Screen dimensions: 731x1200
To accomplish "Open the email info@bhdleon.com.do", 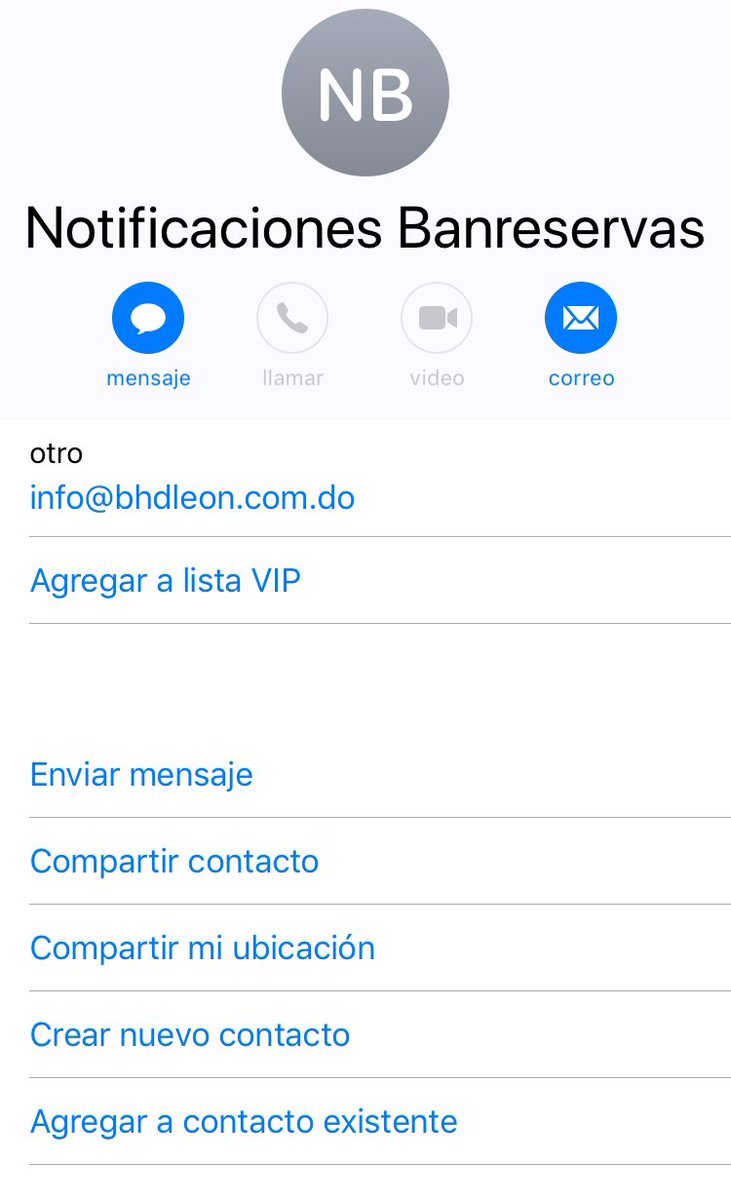I will 192,497.
